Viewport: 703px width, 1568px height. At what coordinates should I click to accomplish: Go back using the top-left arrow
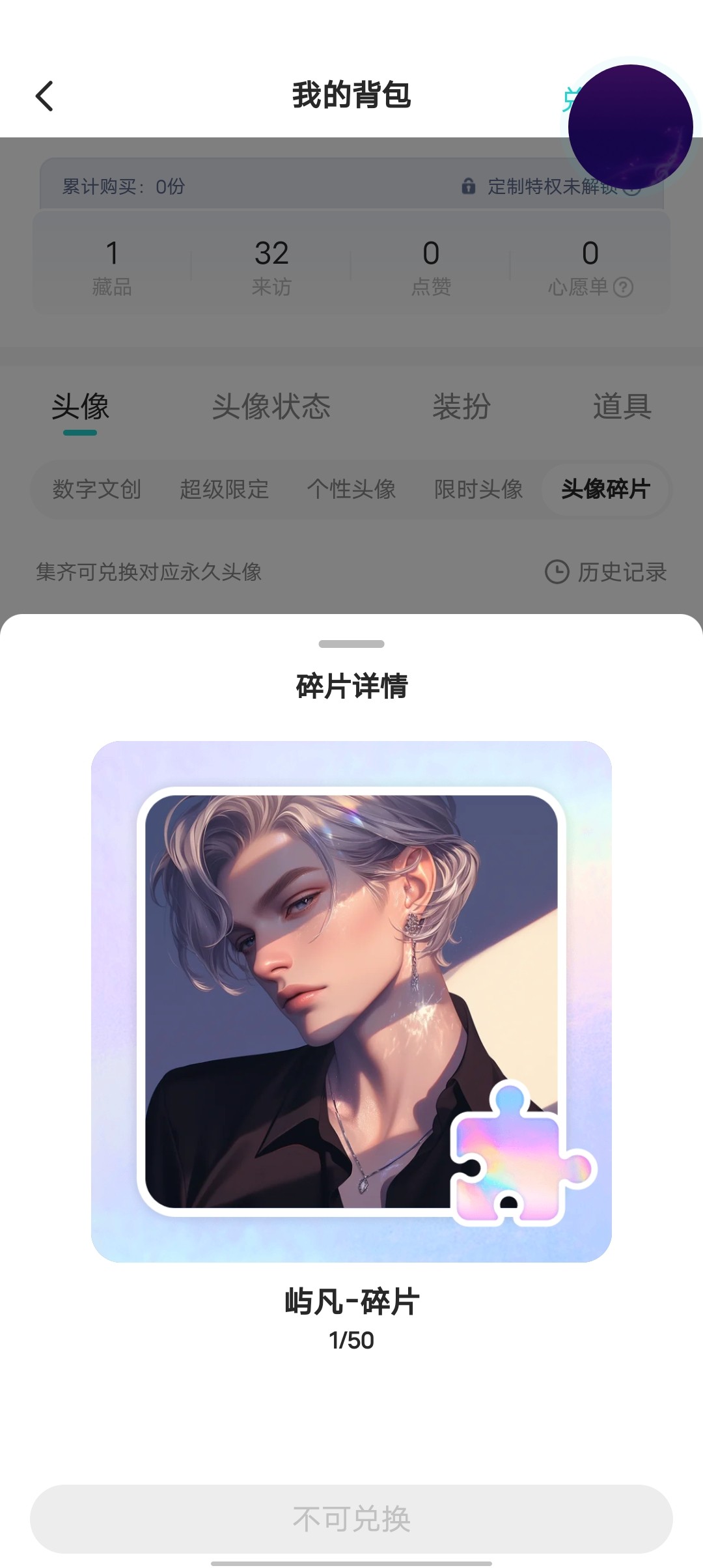pyautogui.click(x=44, y=96)
